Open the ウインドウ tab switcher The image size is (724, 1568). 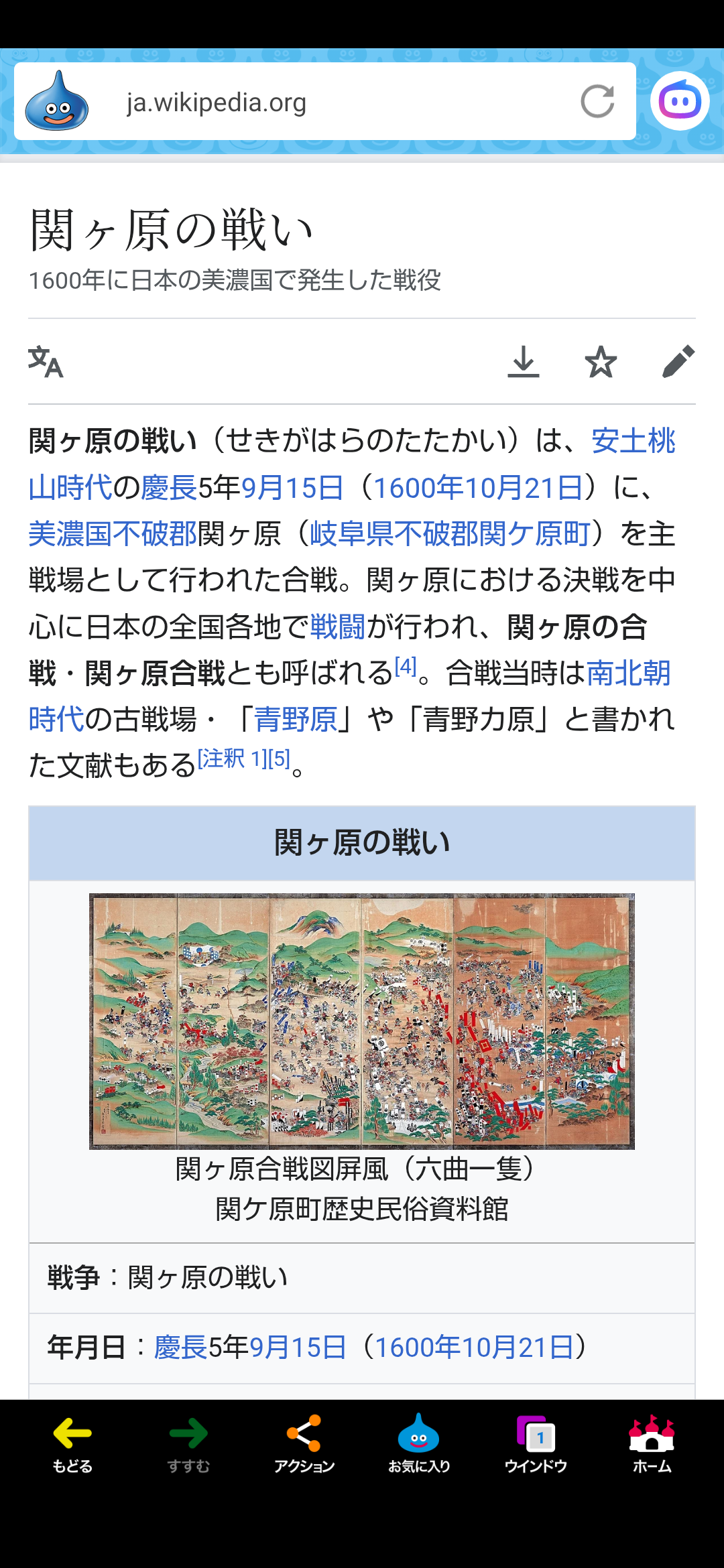[536, 1444]
